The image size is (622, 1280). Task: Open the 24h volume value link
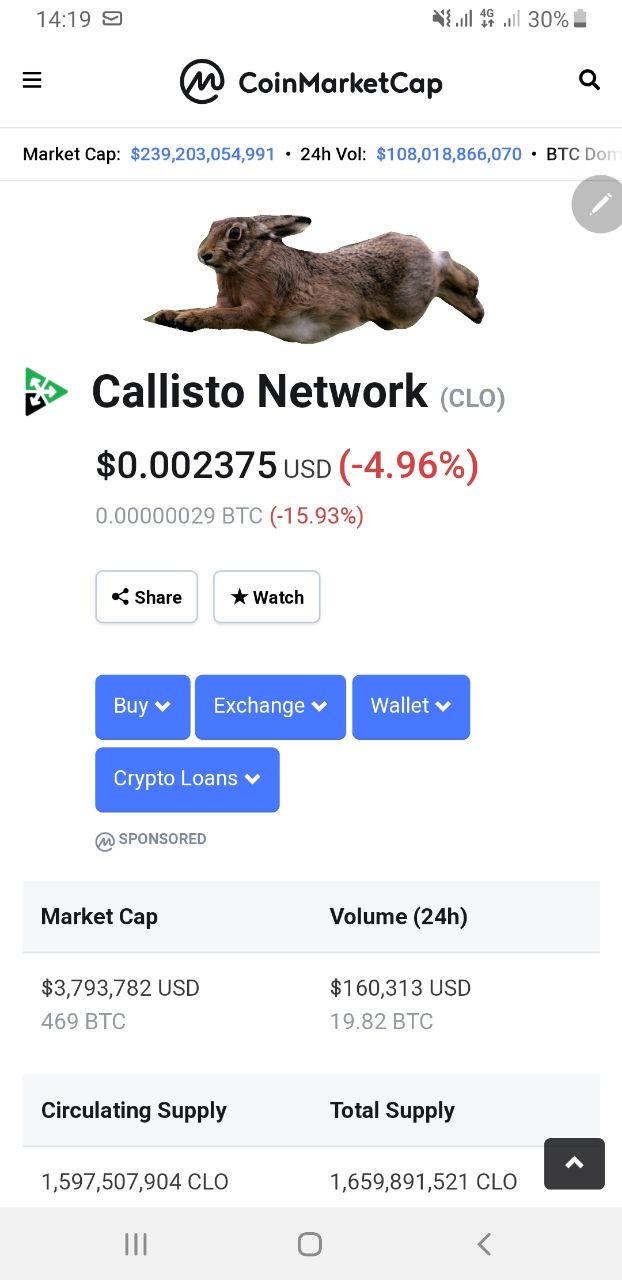[x=449, y=154]
